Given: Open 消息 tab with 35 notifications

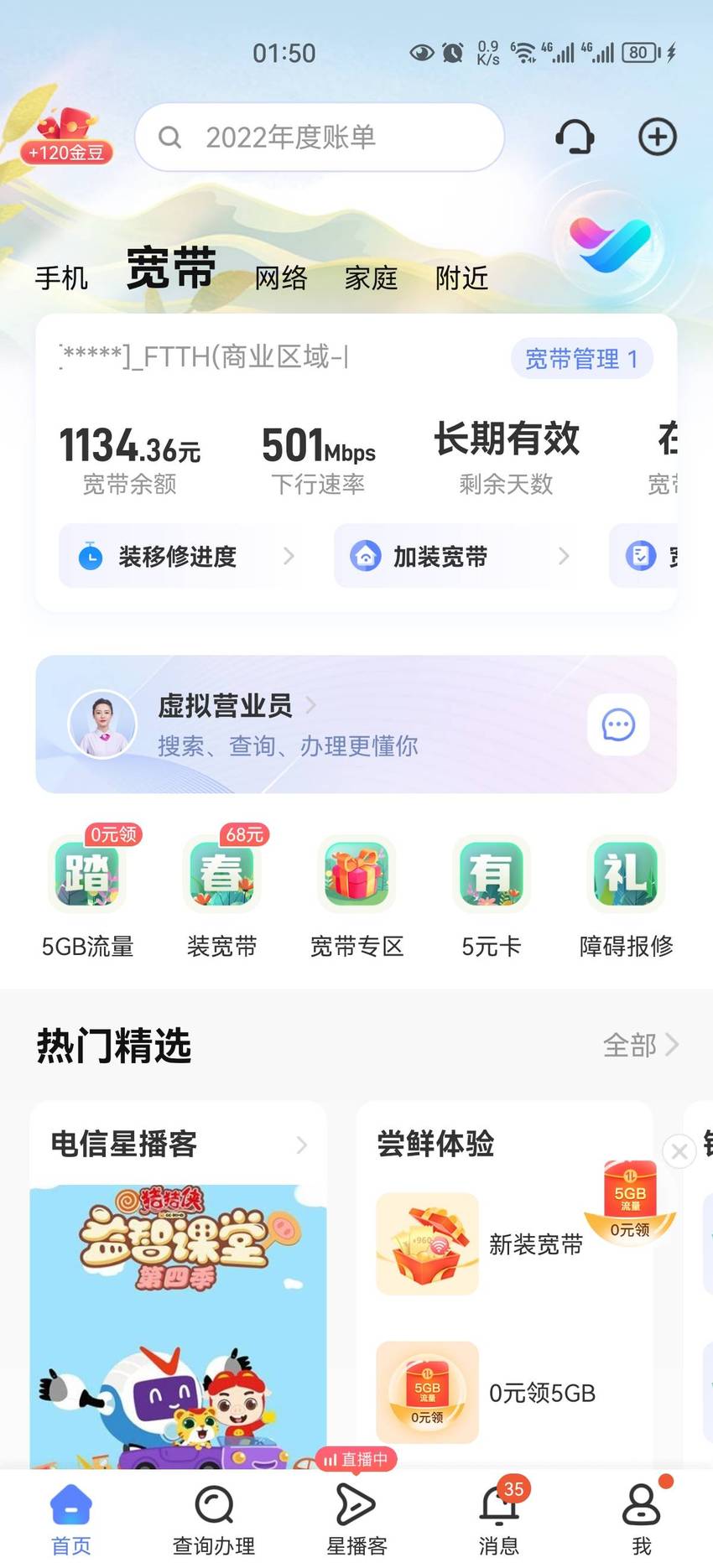Looking at the screenshot, I should tap(499, 1519).
